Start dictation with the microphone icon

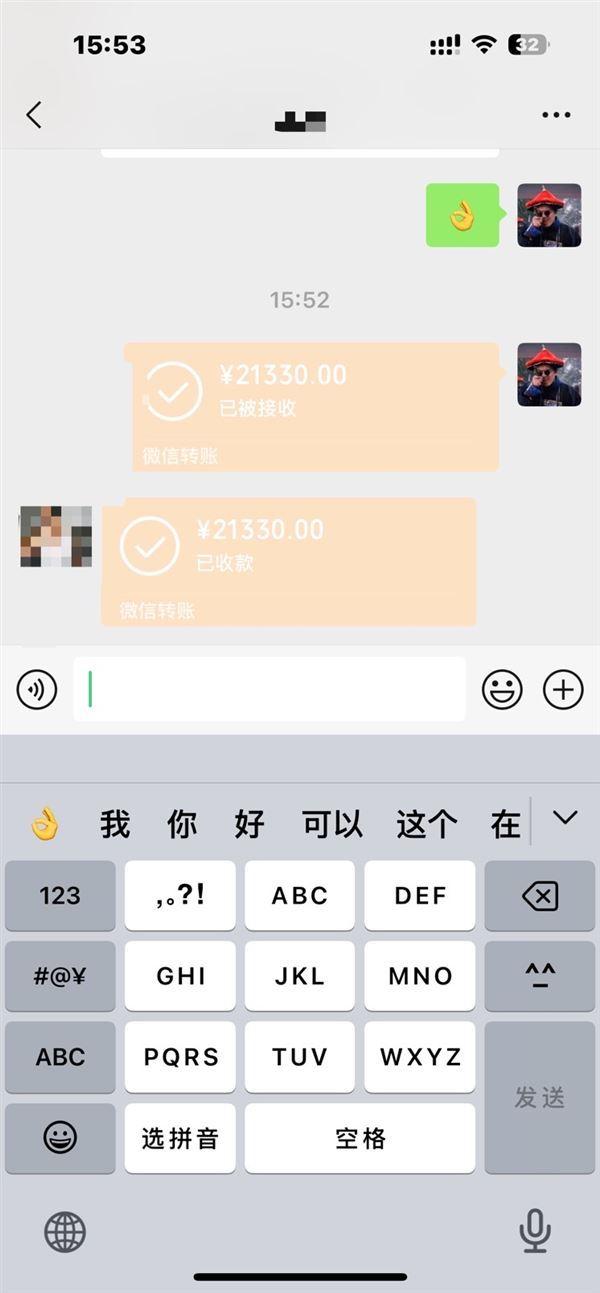coord(536,1231)
